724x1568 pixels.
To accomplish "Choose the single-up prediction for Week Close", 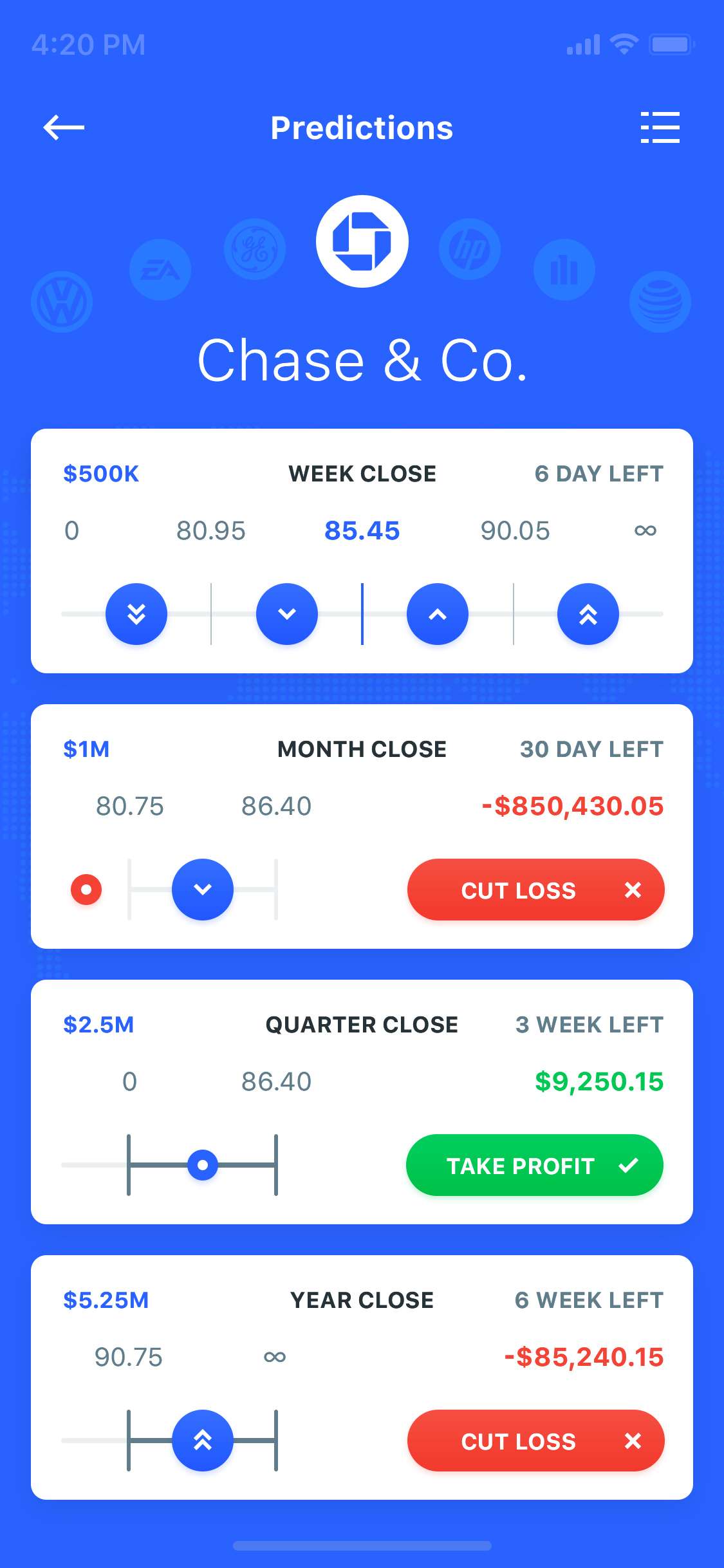I will click(x=438, y=614).
